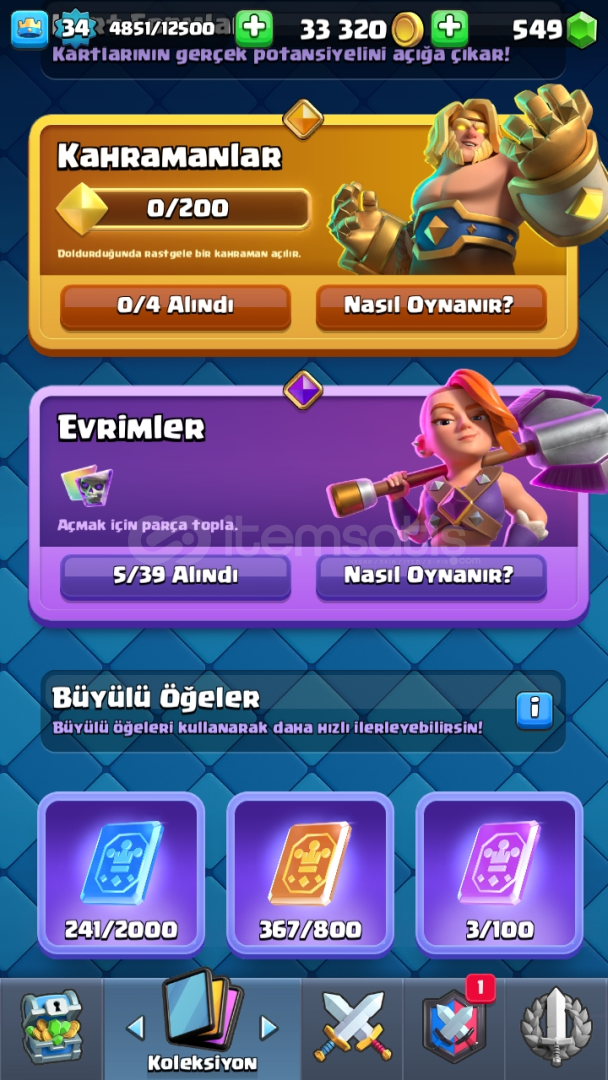Switch to the events tab with sword emblem
The width and height of the screenshot is (608, 1080).
[556, 1027]
